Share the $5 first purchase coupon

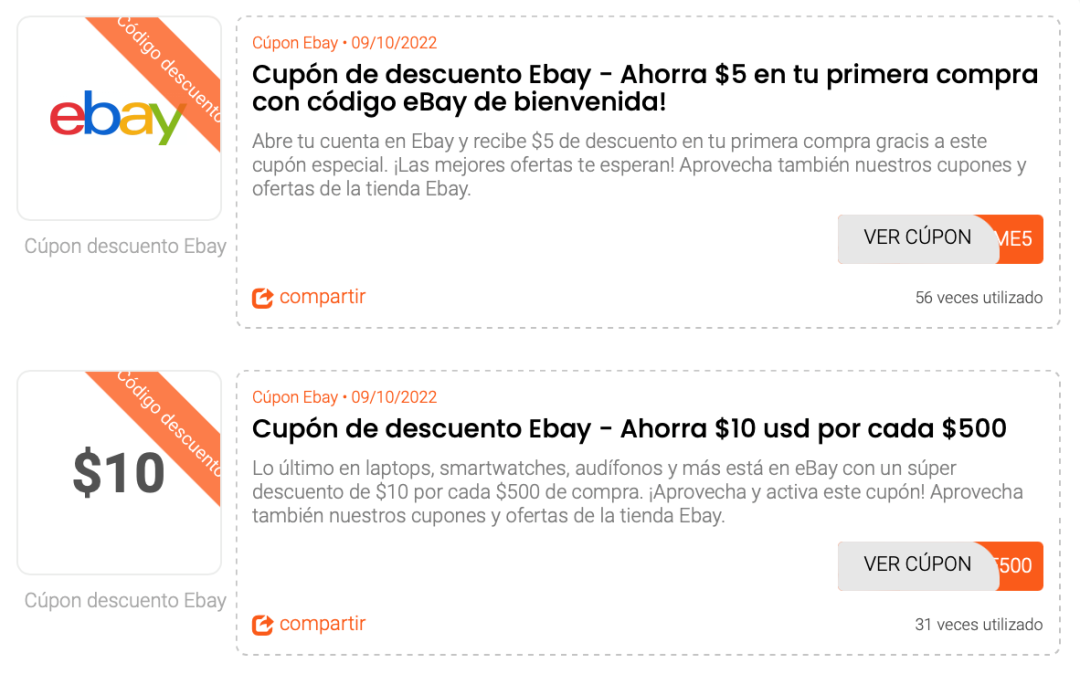tap(309, 297)
